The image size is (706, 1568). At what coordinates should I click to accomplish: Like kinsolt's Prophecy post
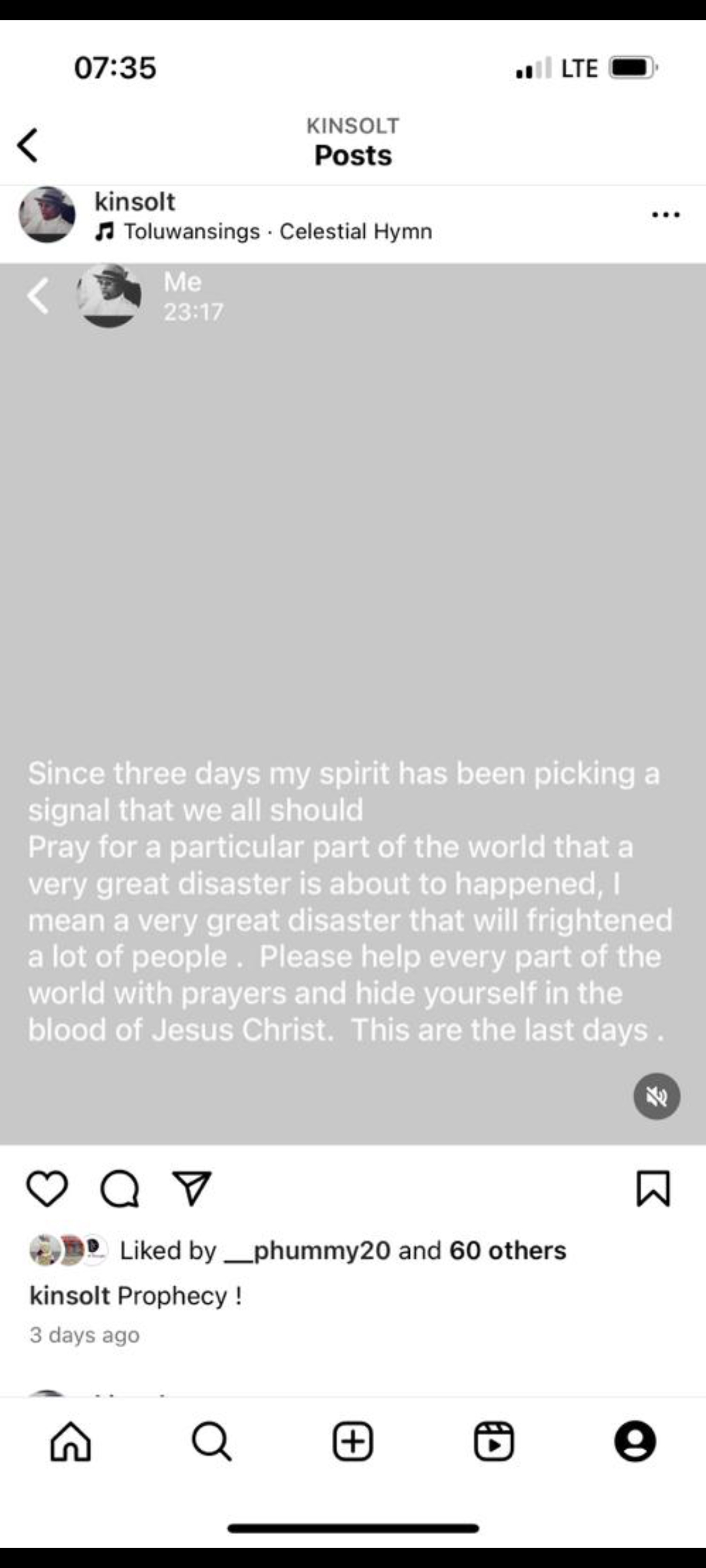47,1188
